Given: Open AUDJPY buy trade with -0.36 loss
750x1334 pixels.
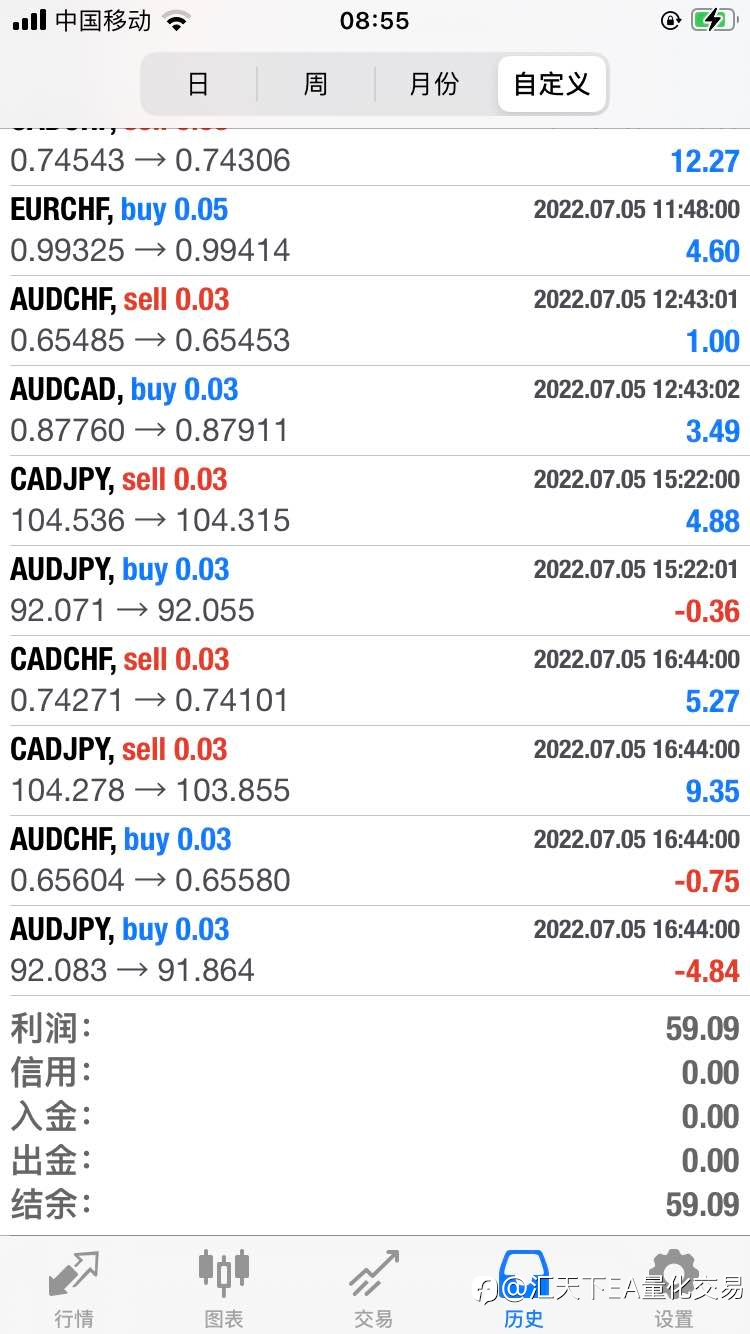Looking at the screenshot, I should 375,591.
